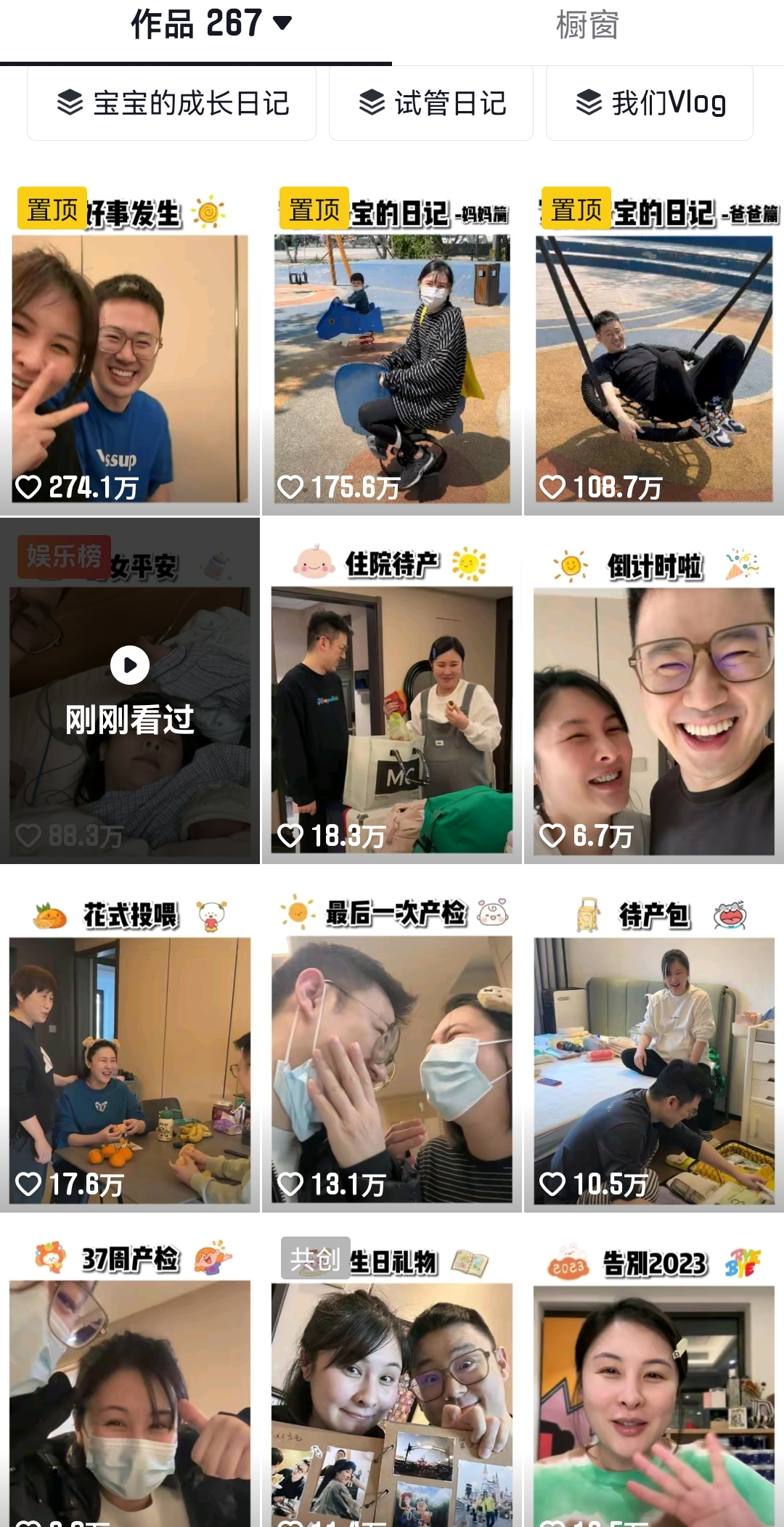
Task: Open the 待产包 video
Action: pos(654,1039)
